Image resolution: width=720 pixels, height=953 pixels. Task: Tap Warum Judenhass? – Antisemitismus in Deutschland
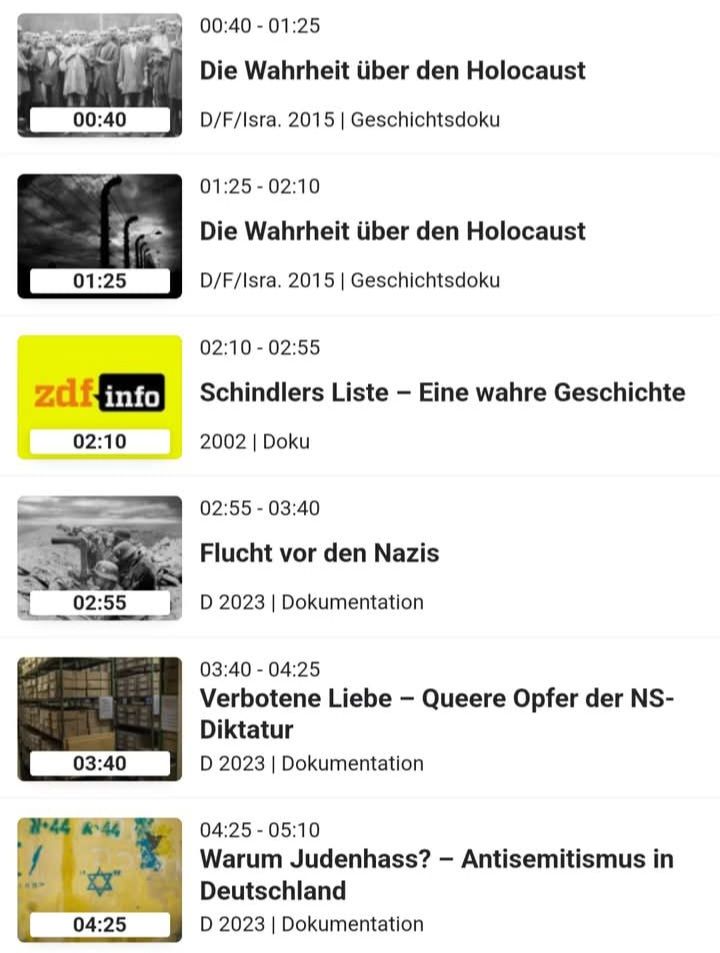[436, 874]
